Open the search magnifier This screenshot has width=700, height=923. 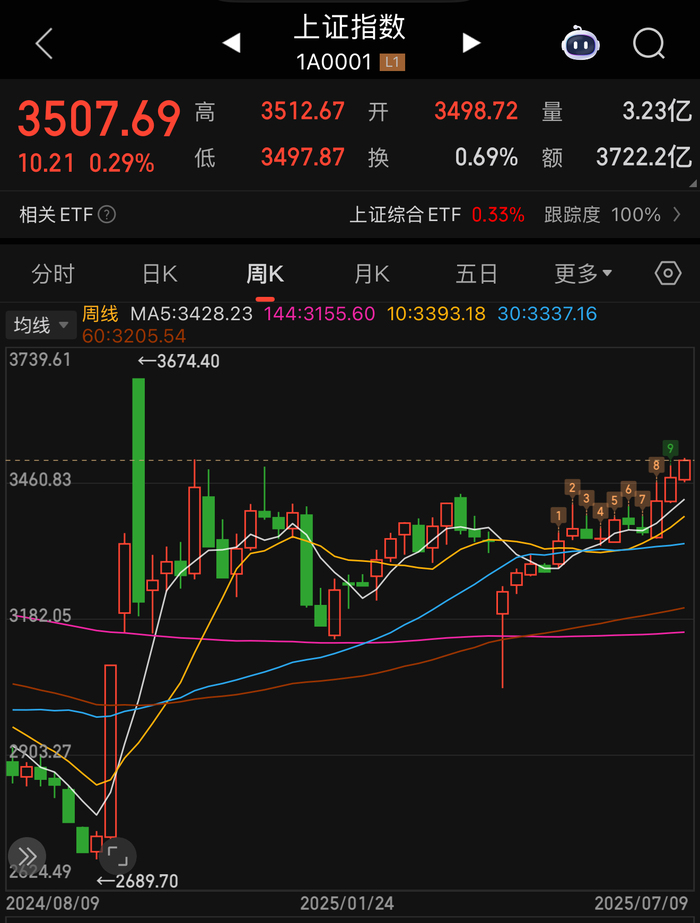point(649,43)
